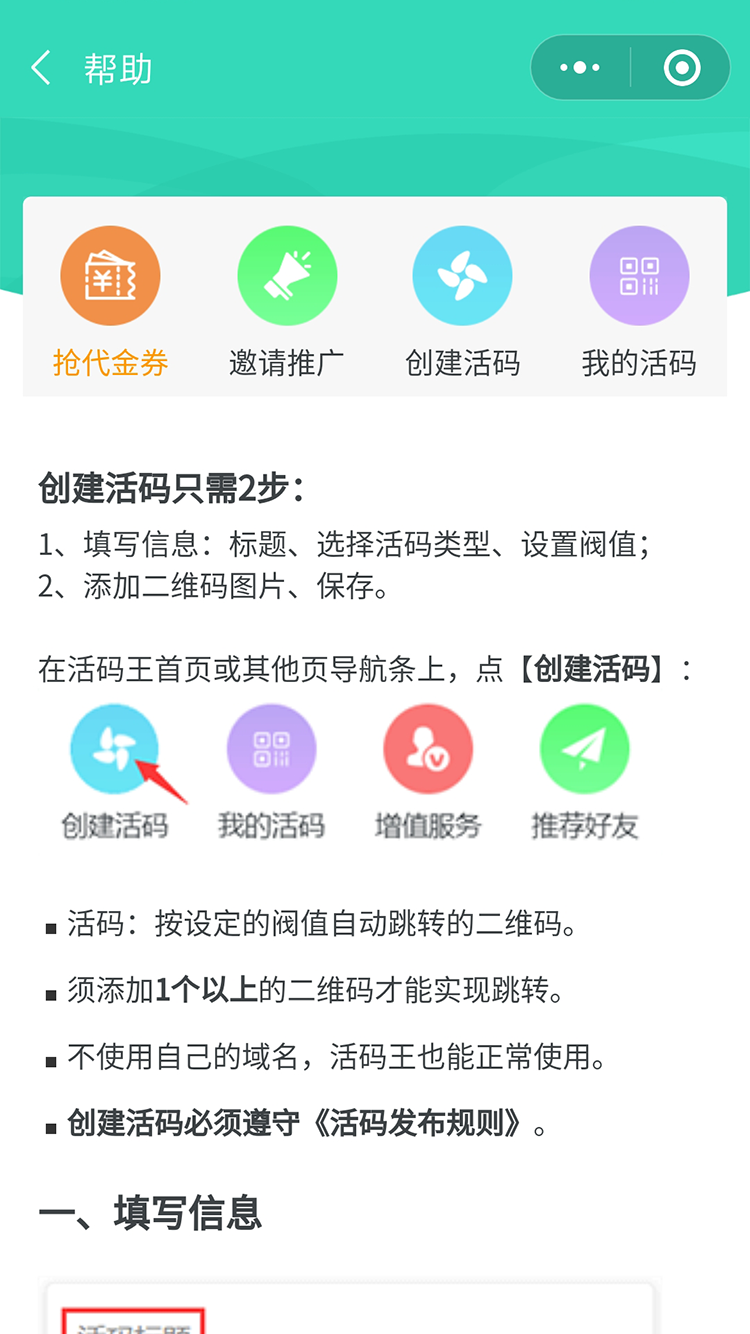Screen dimensions: 750x1334
Task: Close the mini program with the circle button
Action: point(682,68)
